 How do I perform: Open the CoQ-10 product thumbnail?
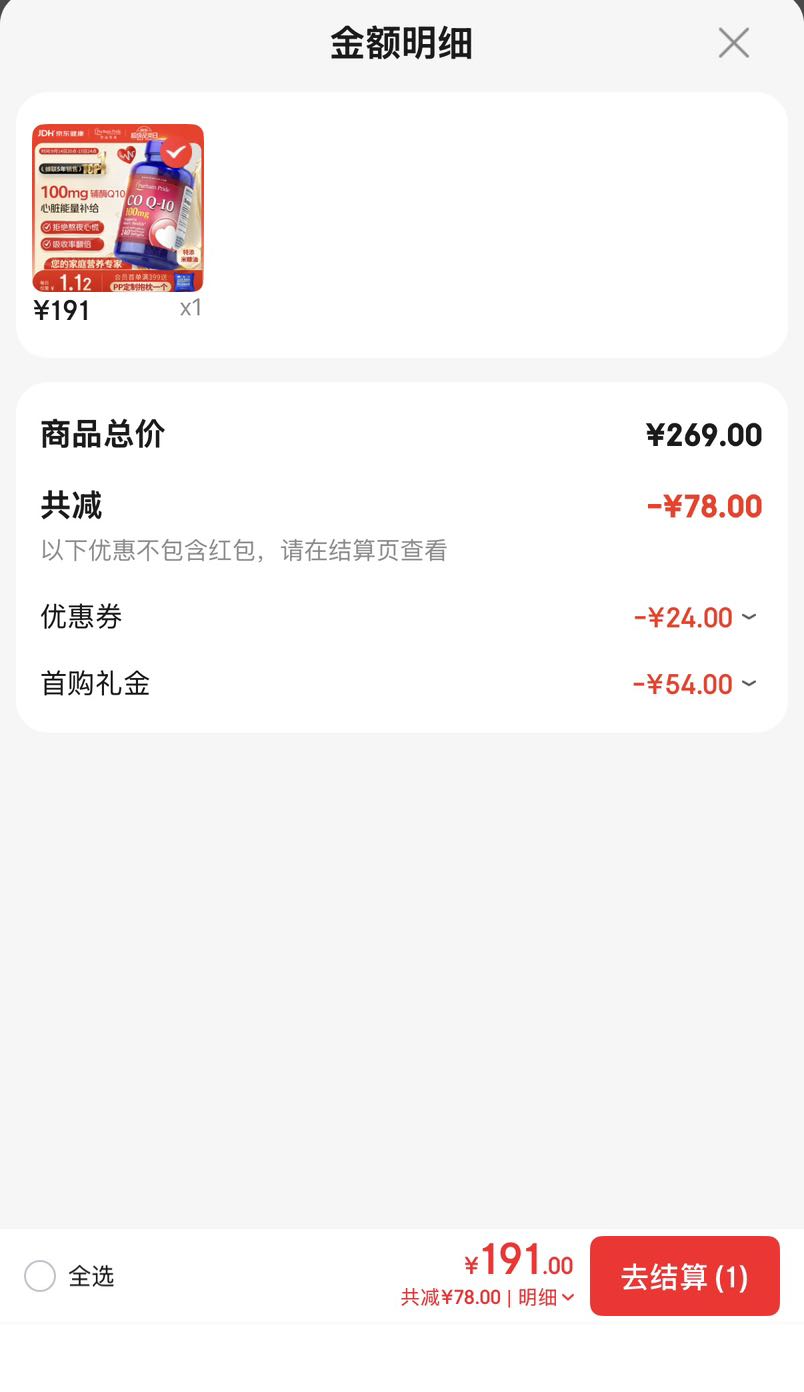click(x=118, y=208)
